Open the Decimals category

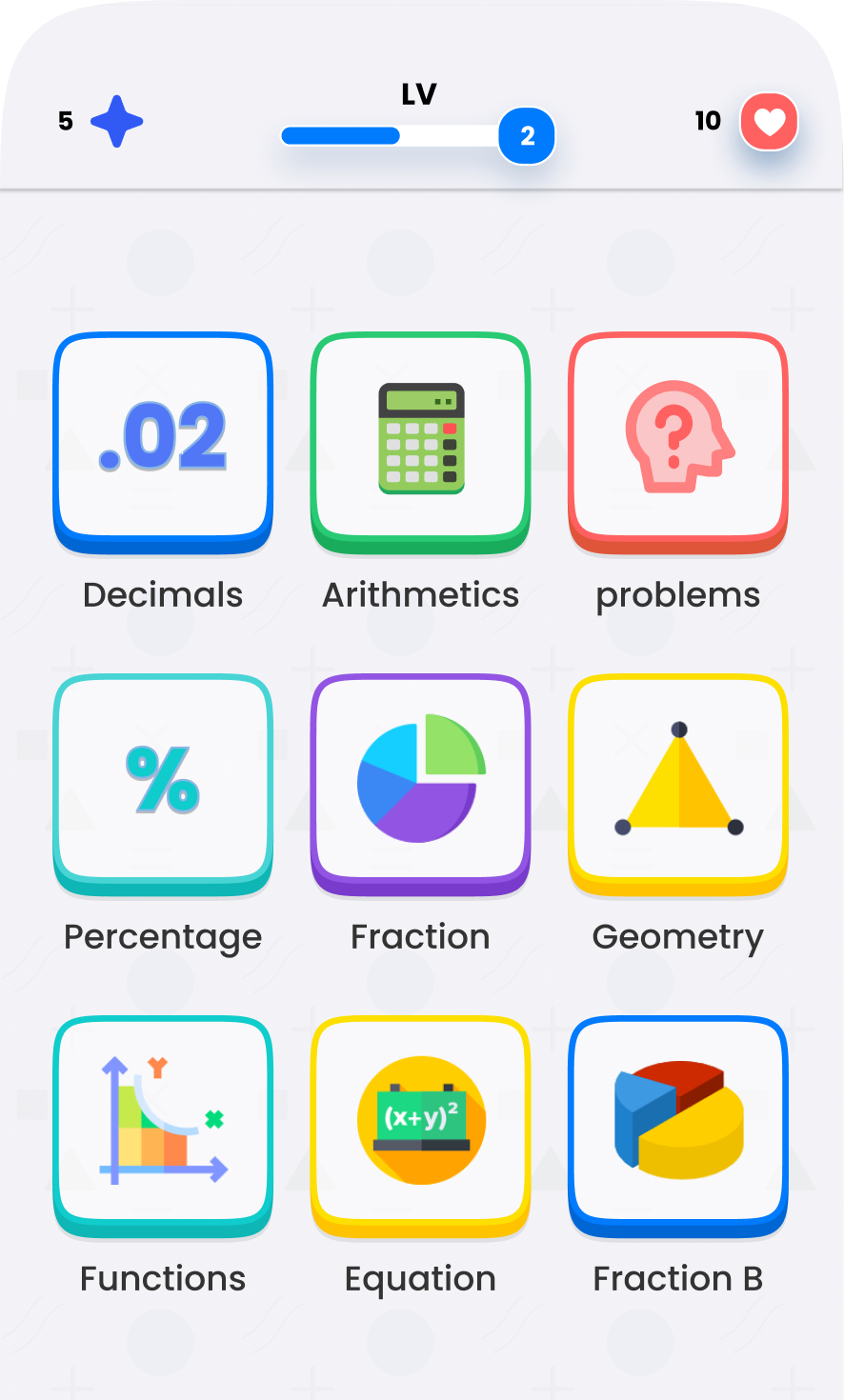pos(163,439)
